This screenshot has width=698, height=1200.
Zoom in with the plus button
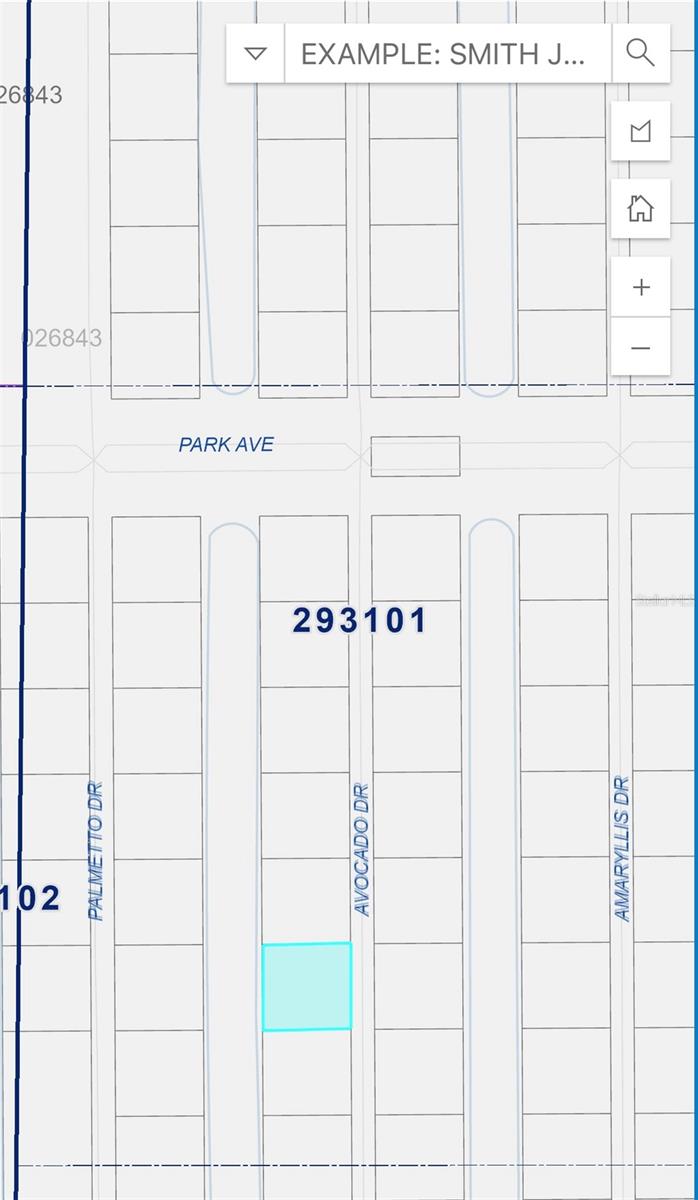(x=640, y=288)
